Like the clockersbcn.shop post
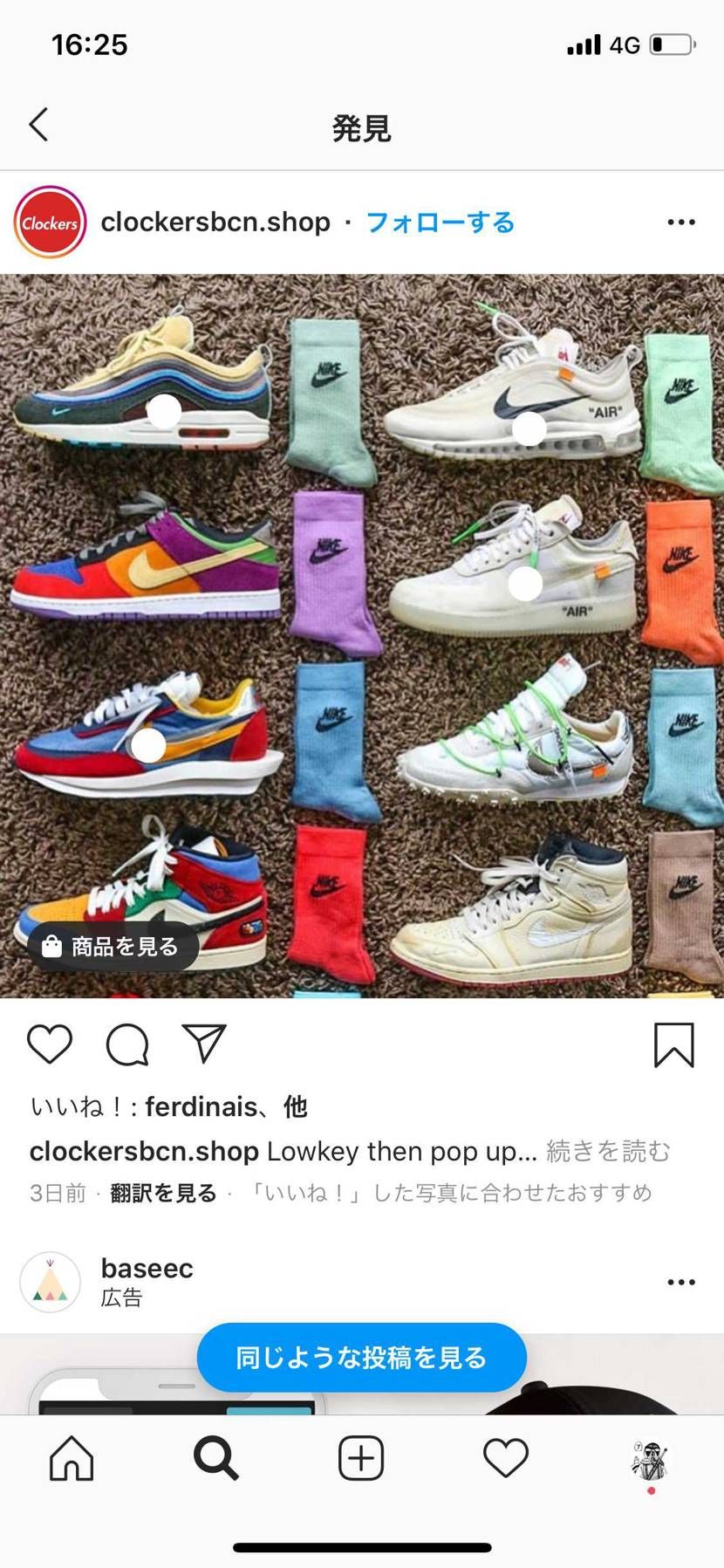 point(50,1044)
